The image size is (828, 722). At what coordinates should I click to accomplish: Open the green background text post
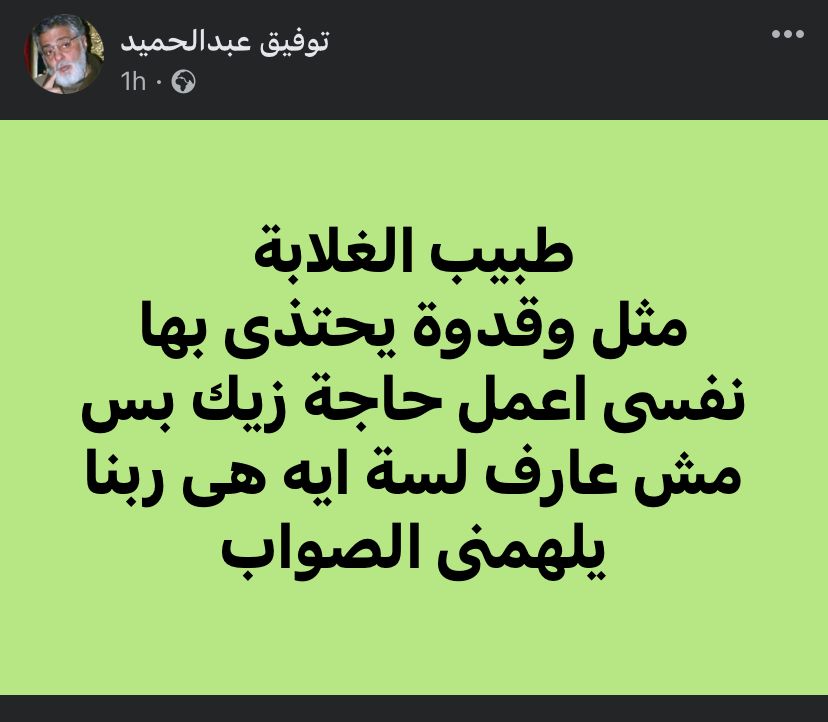[414, 407]
